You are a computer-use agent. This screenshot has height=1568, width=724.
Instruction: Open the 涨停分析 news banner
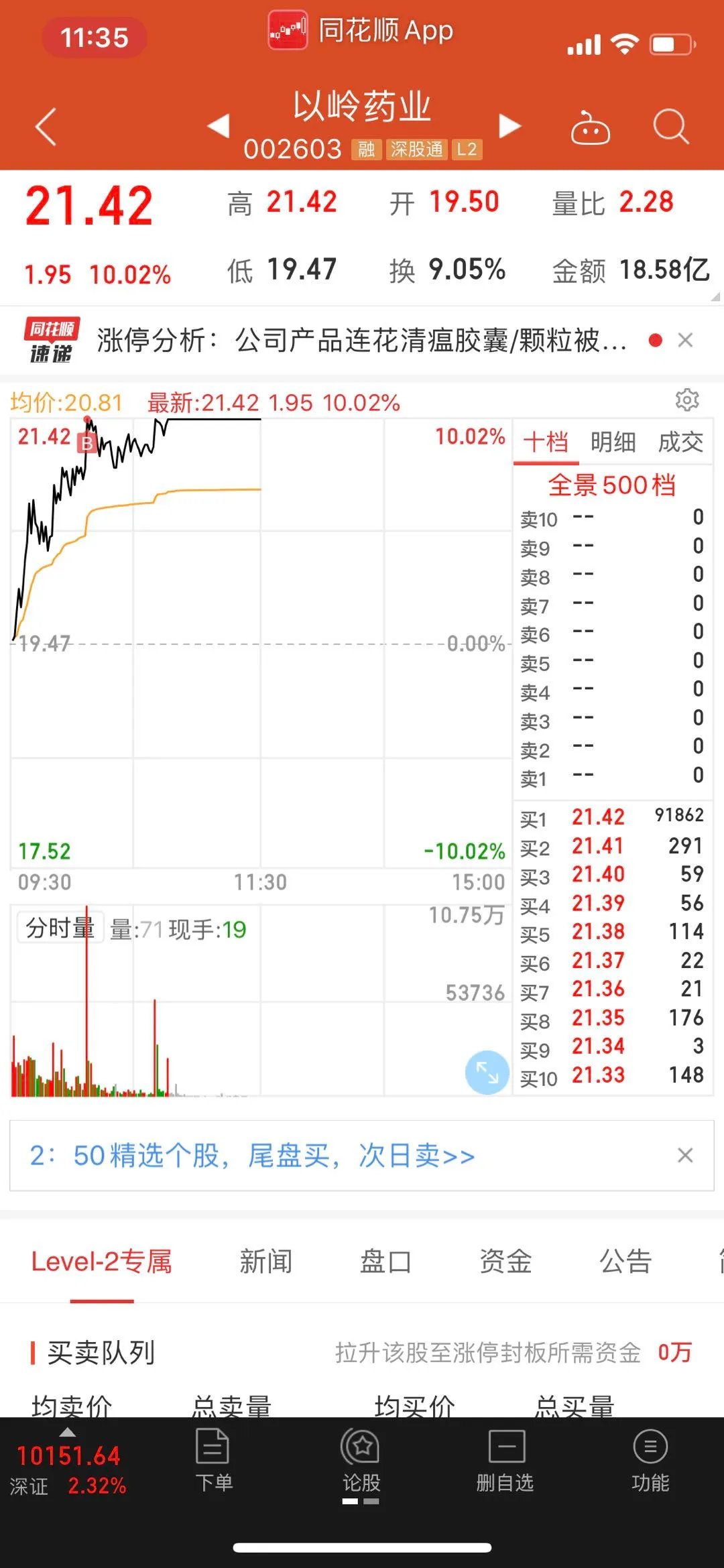pos(362,341)
